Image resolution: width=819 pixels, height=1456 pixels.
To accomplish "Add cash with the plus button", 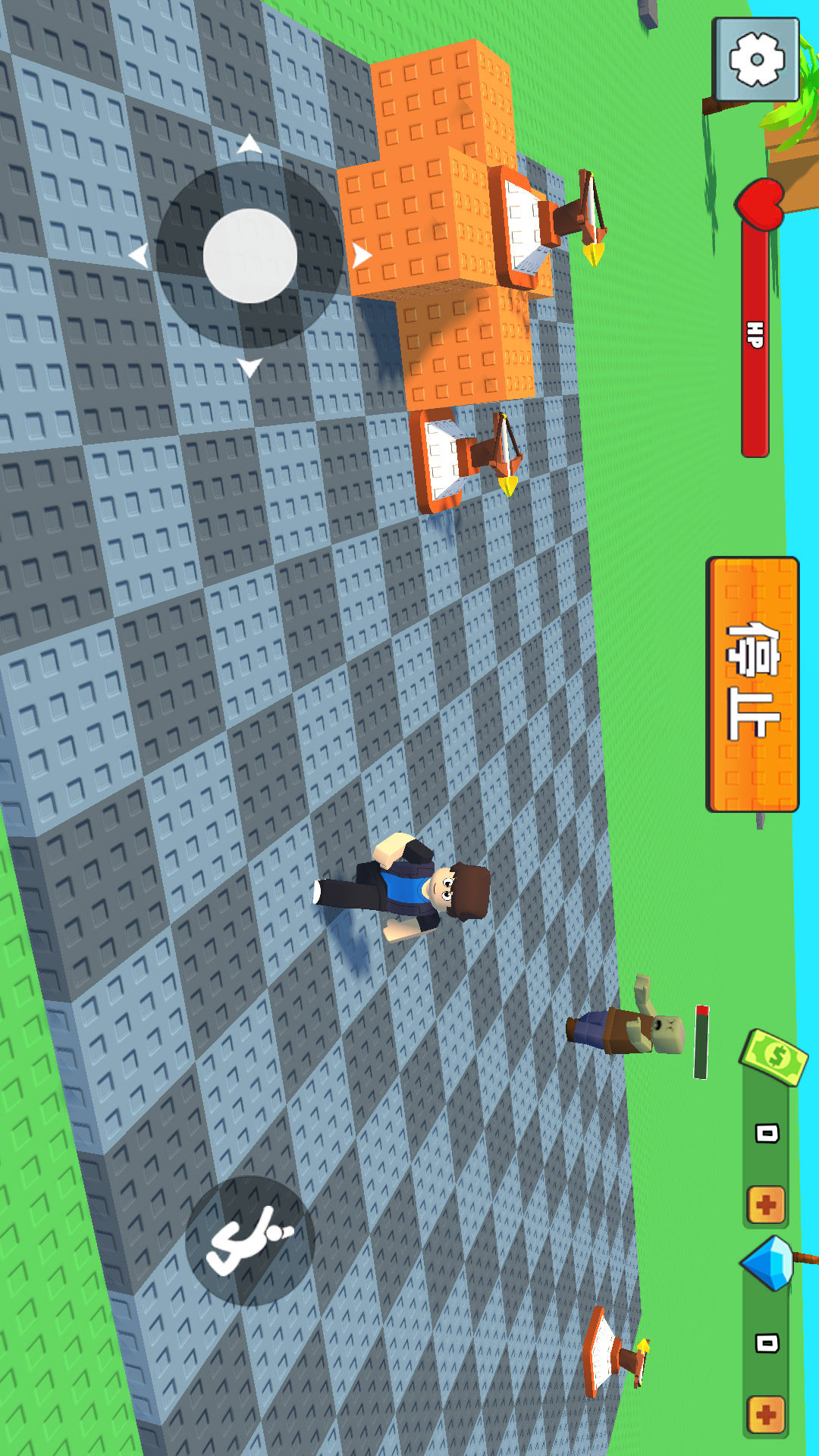I will (x=766, y=1204).
